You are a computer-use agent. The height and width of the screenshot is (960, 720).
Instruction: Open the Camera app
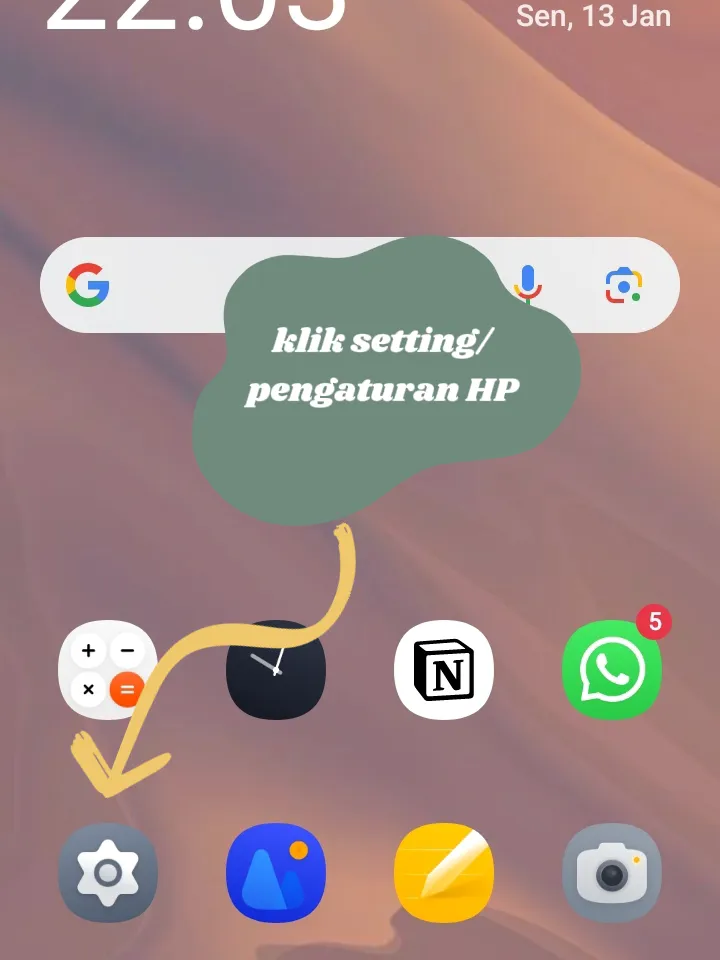pyautogui.click(x=612, y=872)
